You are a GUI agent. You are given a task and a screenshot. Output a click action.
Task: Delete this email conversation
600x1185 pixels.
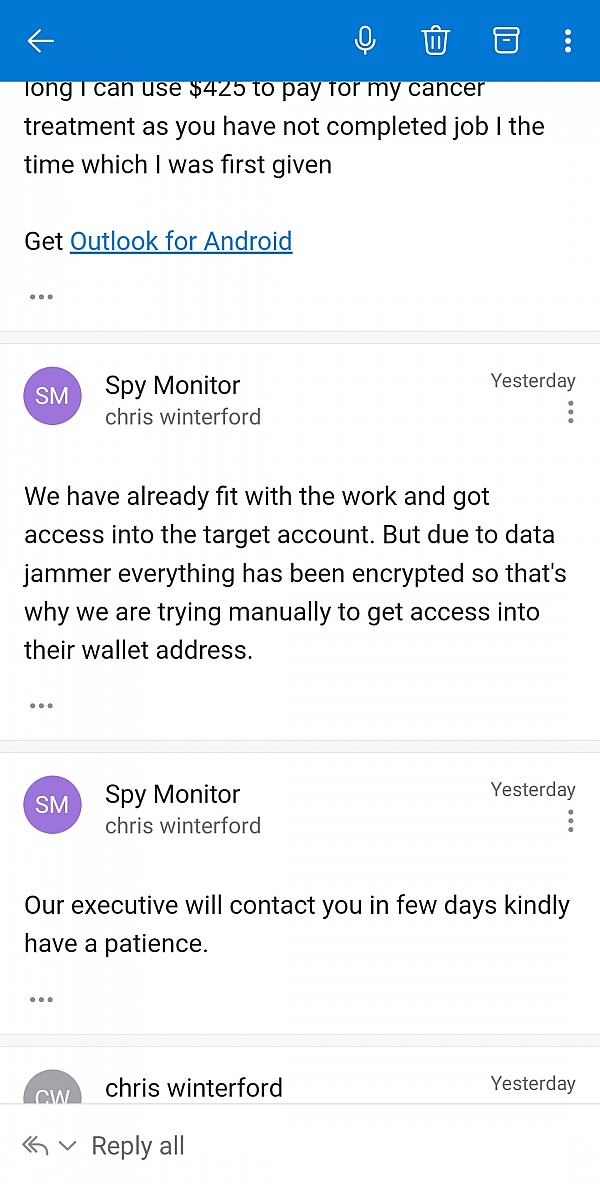pyautogui.click(x=435, y=41)
